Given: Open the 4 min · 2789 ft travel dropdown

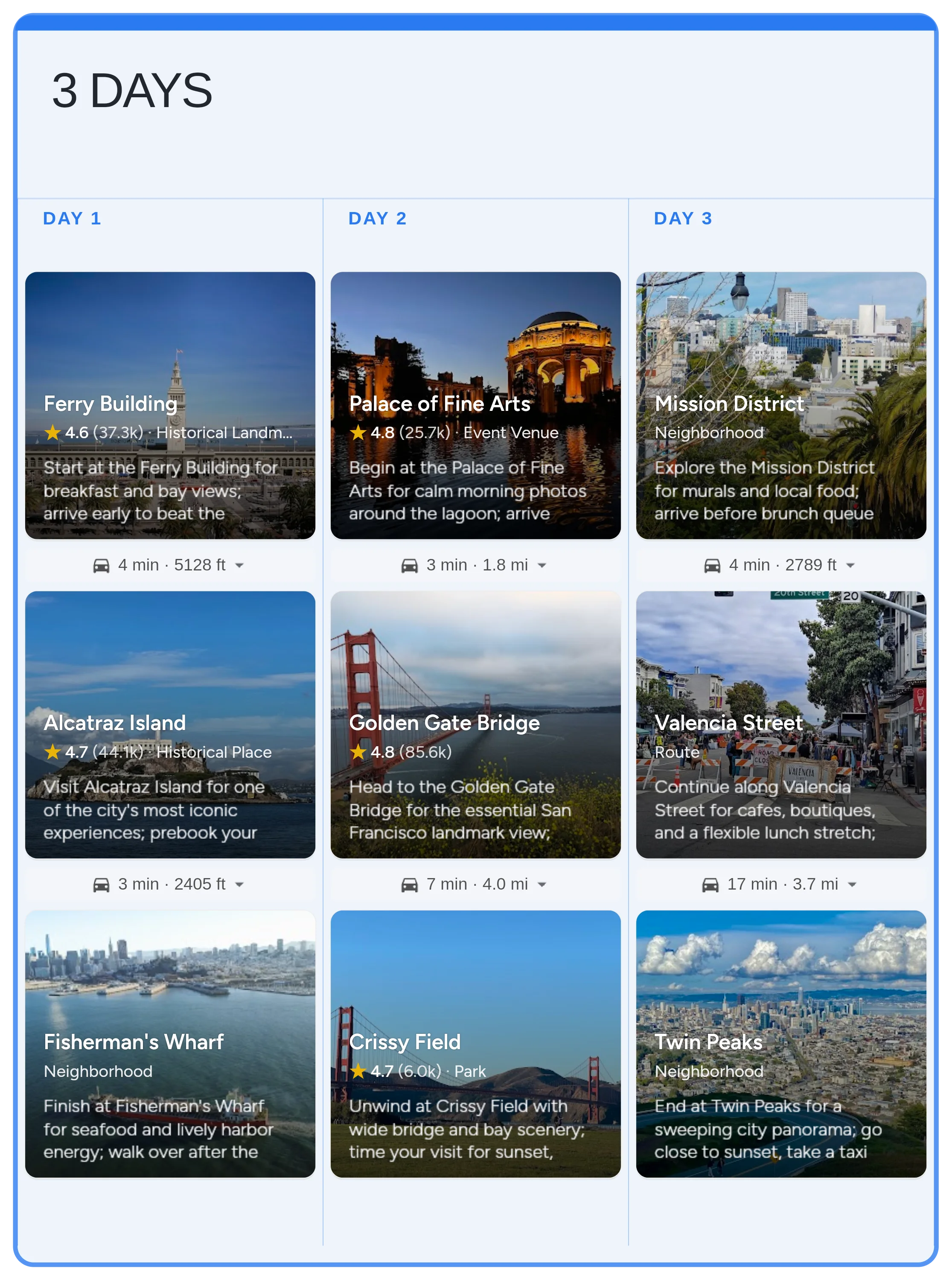Looking at the screenshot, I should point(850,565).
